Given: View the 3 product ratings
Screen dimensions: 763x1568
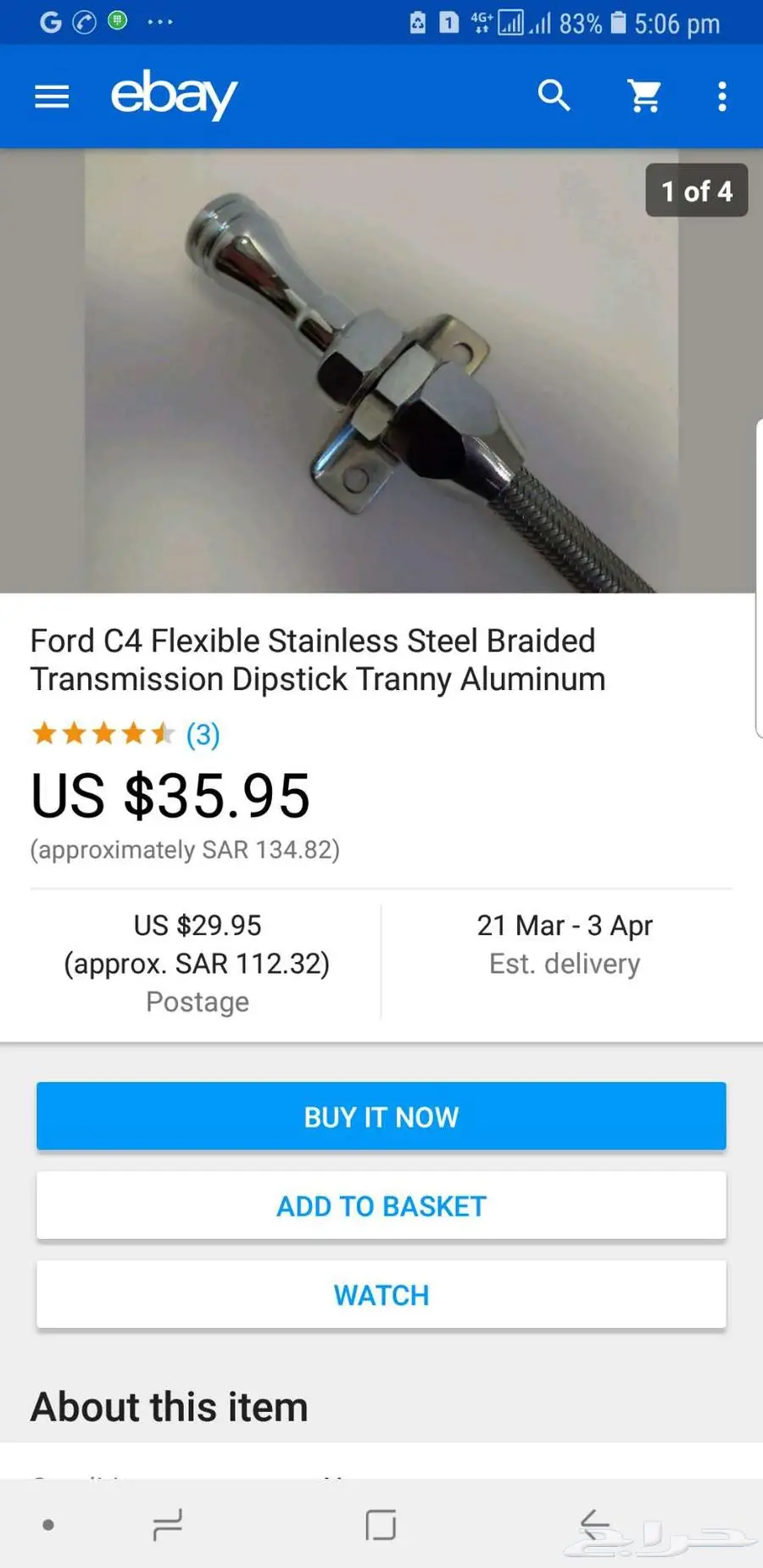Looking at the screenshot, I should point(203,734).
